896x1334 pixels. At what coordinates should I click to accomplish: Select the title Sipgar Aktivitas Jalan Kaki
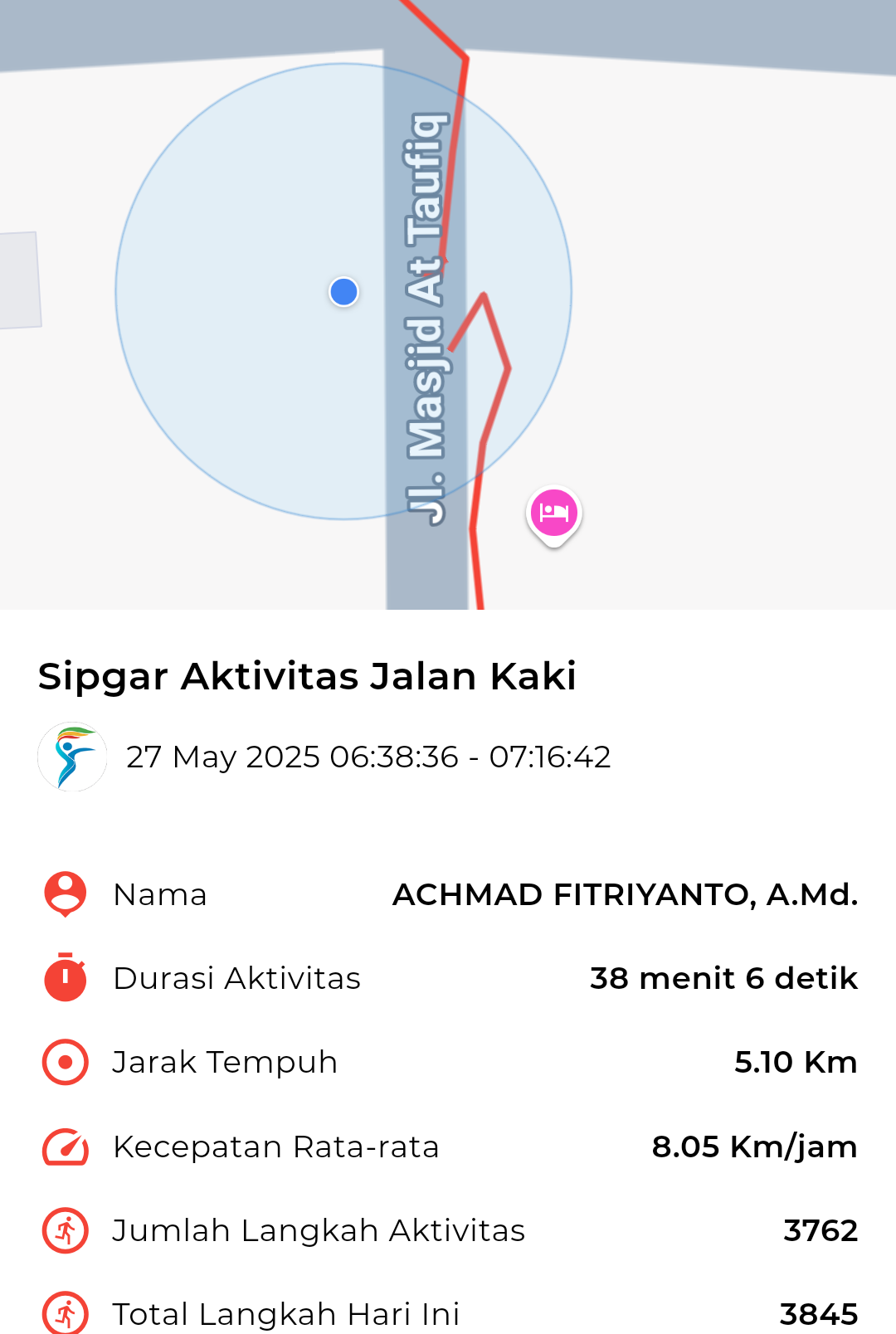pyautogui.click(x=308, y=677)
